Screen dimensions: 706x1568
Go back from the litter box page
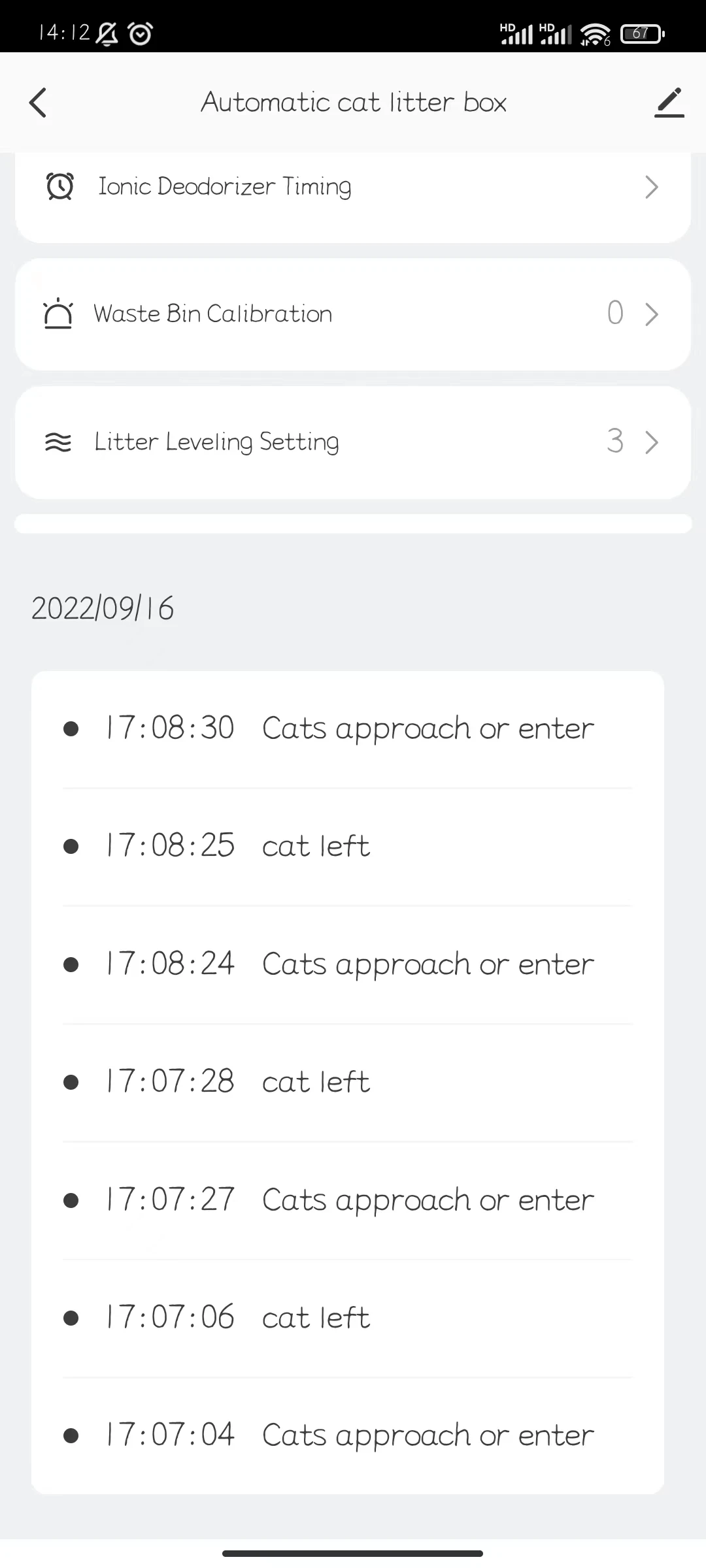click(x=38, y=103)
